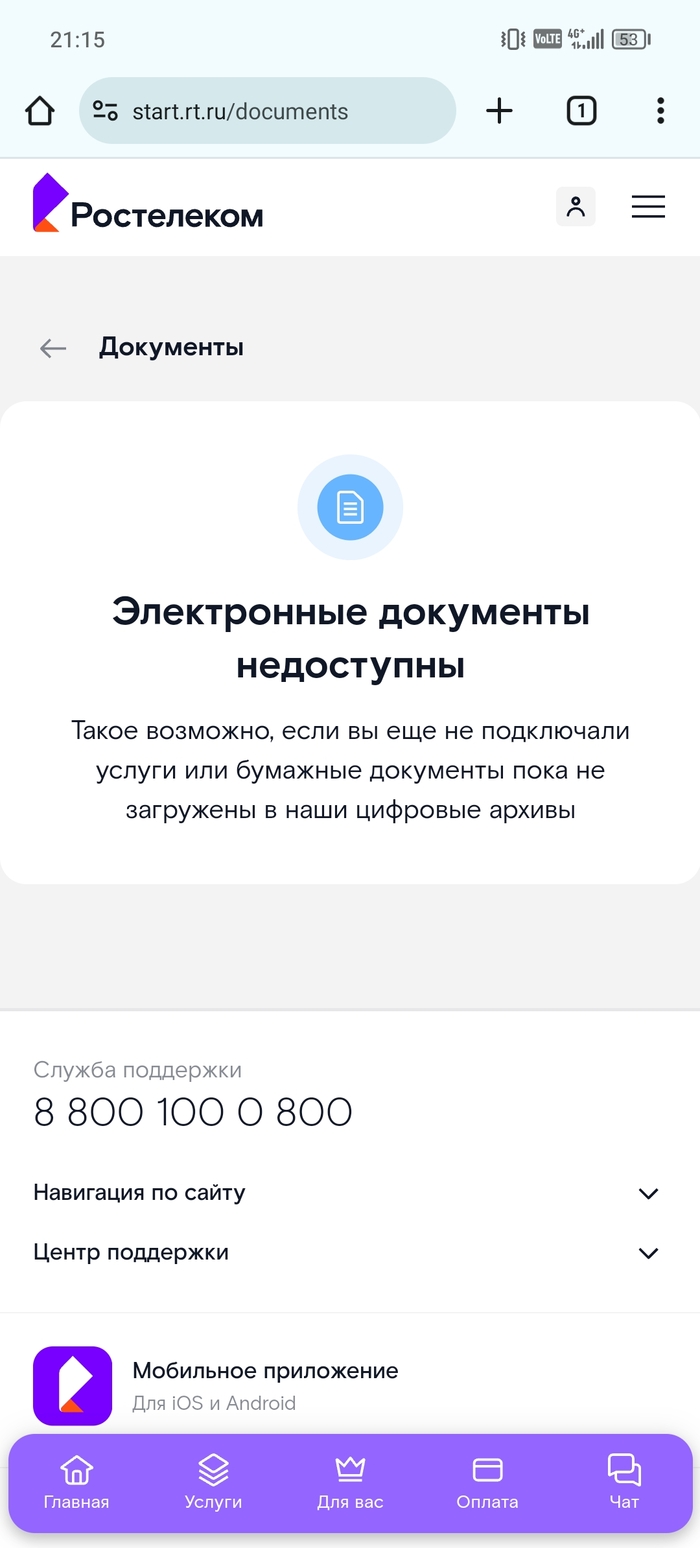Call support number 8 800 100 0 800
The image size is (700, 1548).
(193, 1112)
